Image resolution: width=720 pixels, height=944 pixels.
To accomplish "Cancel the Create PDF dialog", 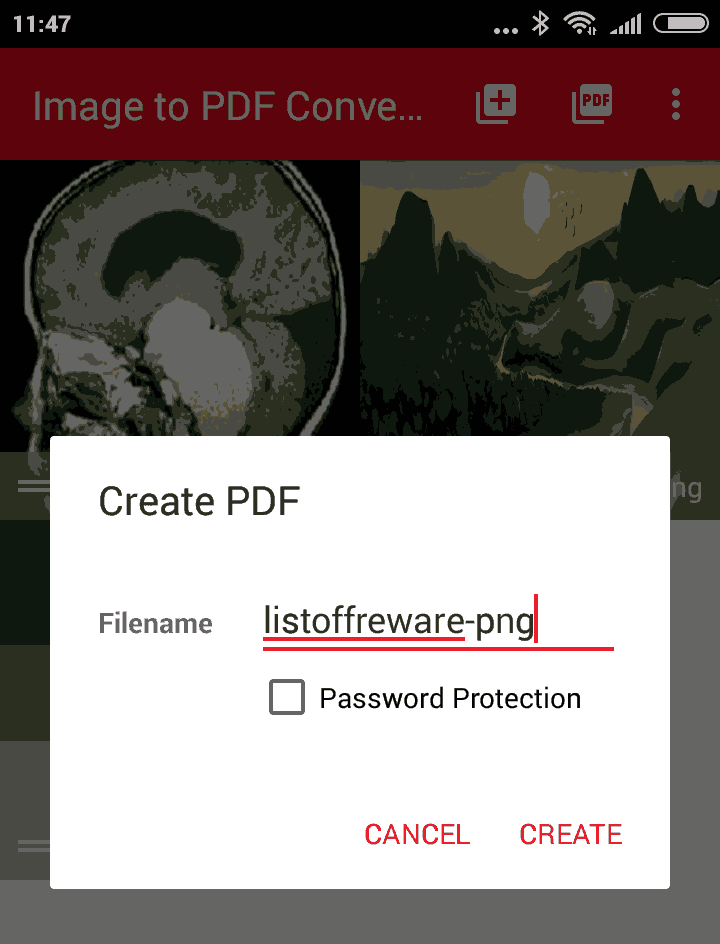I will (x=416, y=834).
